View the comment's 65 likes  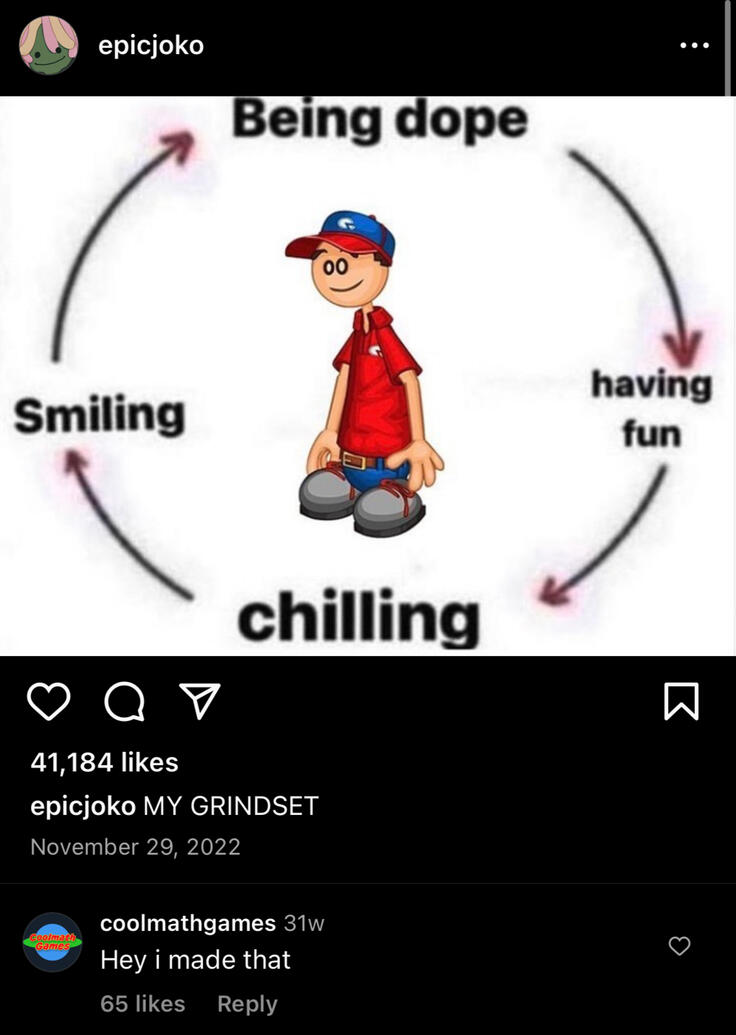click(142, 1003)
